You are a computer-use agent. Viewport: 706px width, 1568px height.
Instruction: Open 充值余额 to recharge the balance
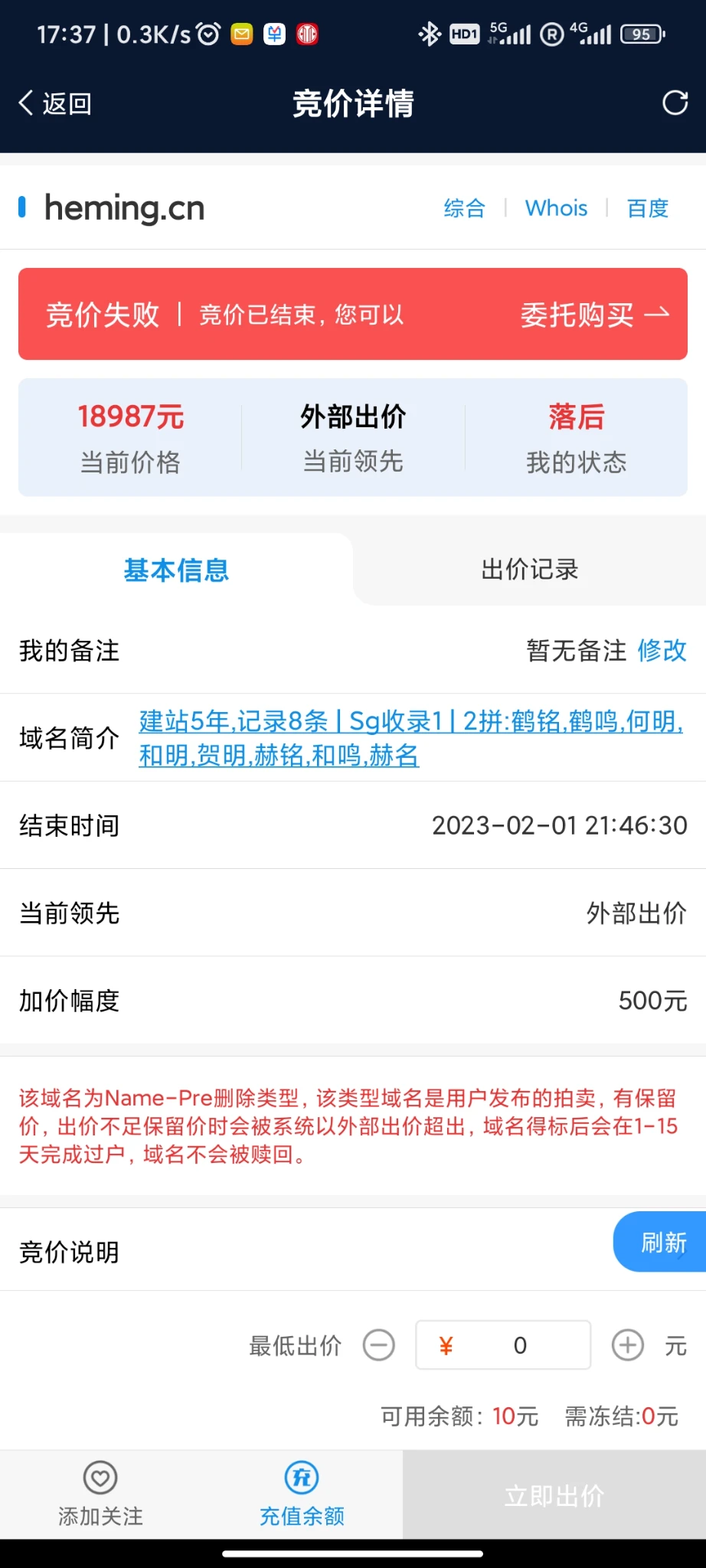pos(302,1494)
